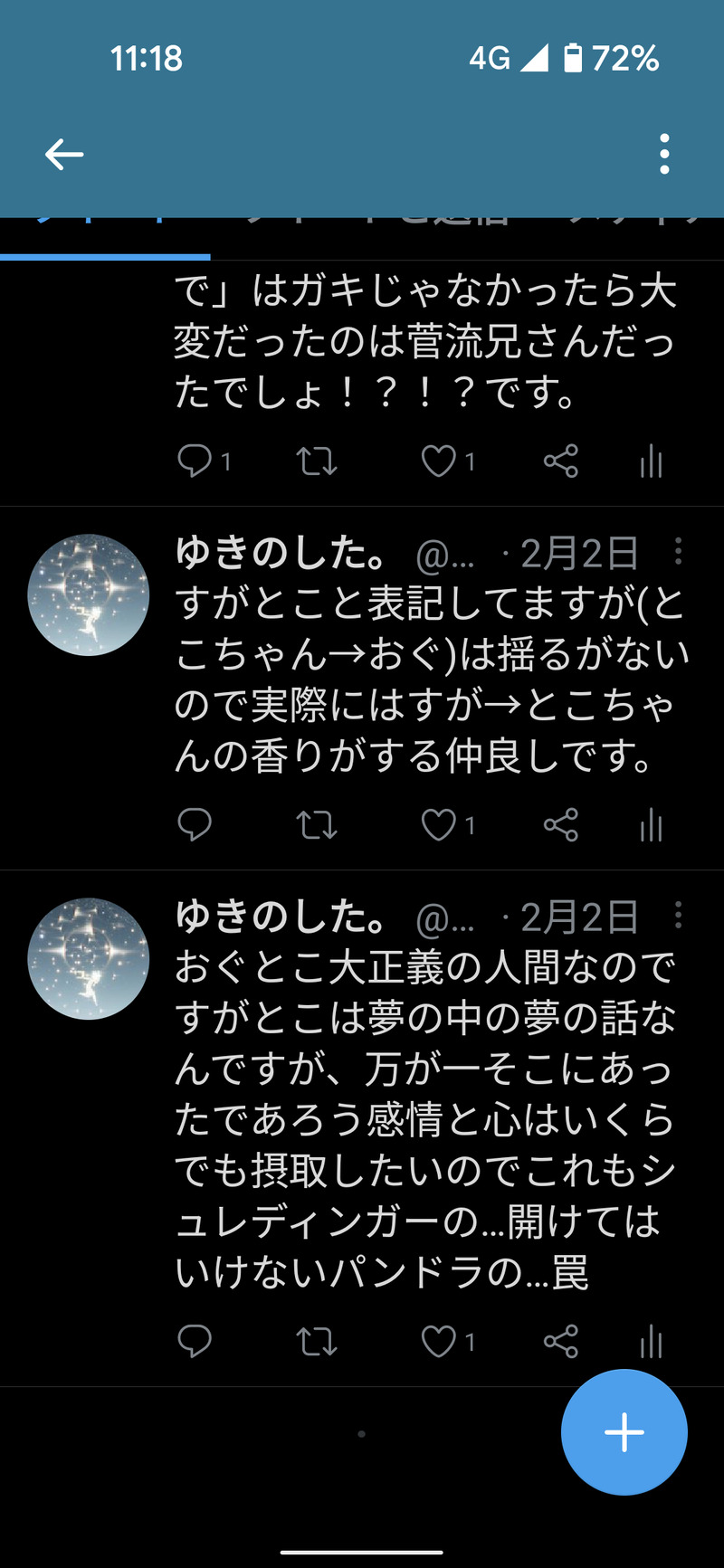View analytics of the tweet ending 菅流兄さんだったでしょ

coord(652,461)
